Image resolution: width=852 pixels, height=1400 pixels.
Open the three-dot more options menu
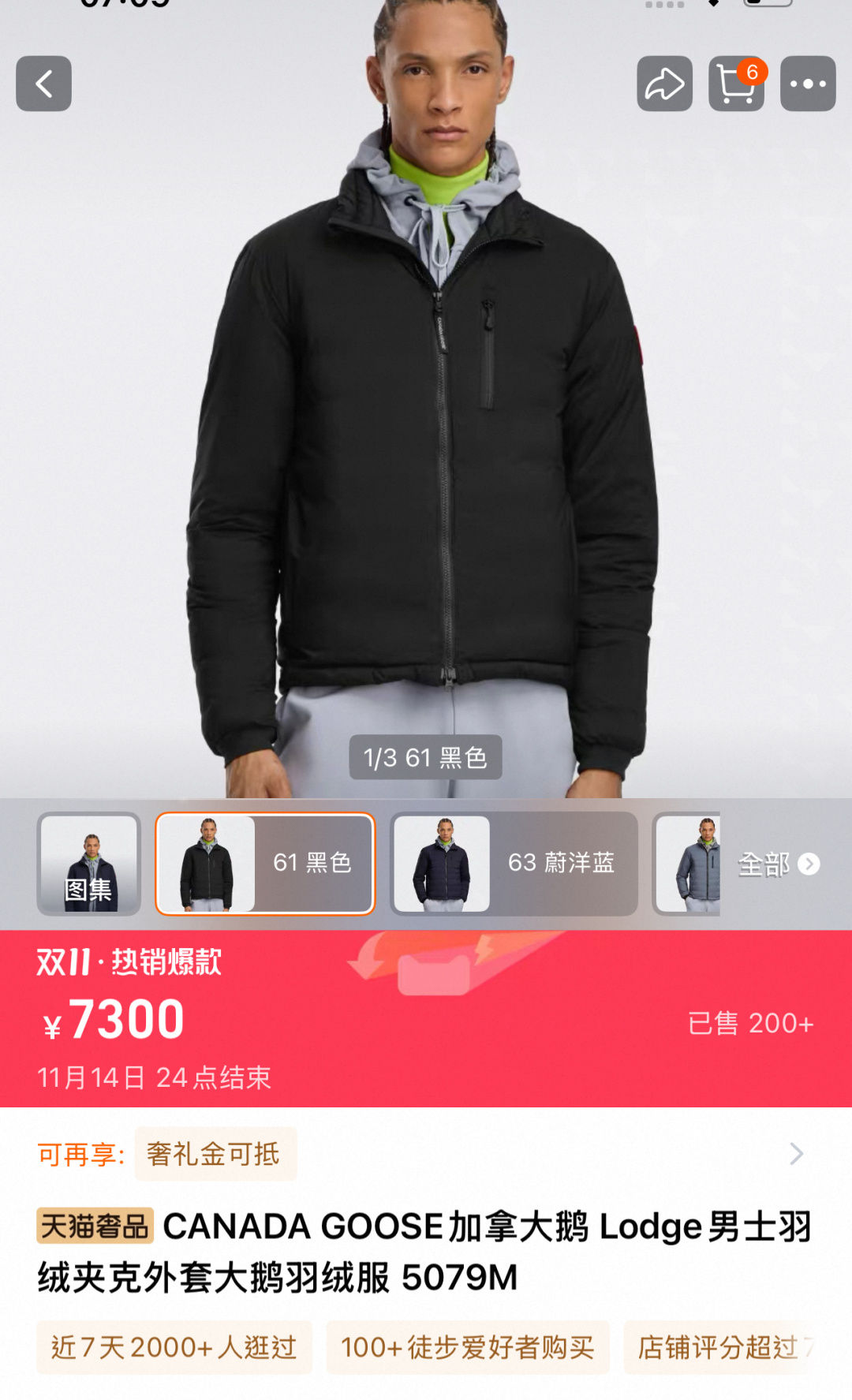point(808,84)
